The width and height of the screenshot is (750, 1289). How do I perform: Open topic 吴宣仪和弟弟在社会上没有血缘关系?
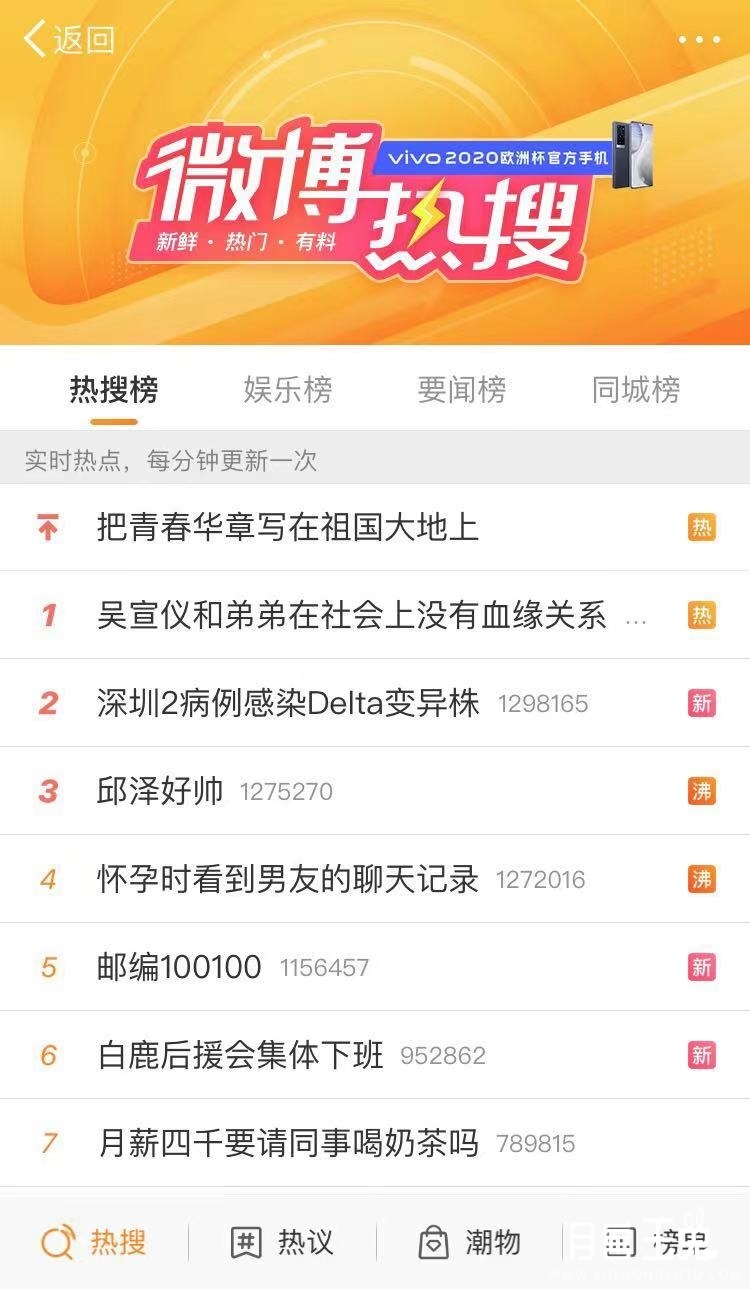pyautogui.click(x=375, y=615)
